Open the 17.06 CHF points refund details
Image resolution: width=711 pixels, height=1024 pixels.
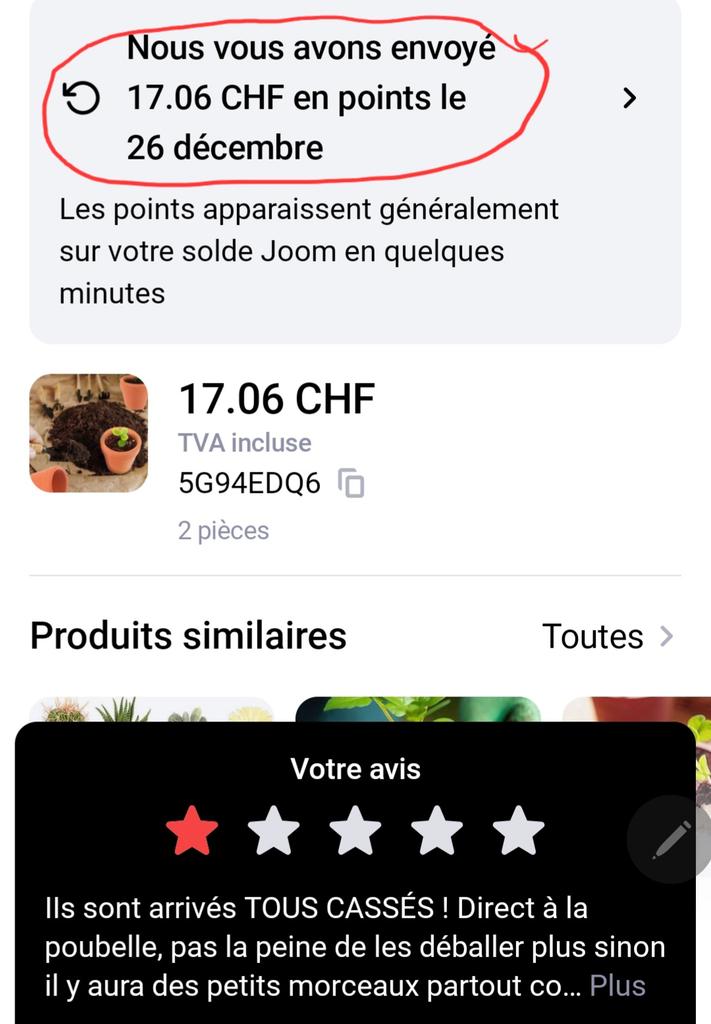tap(628, 98)
